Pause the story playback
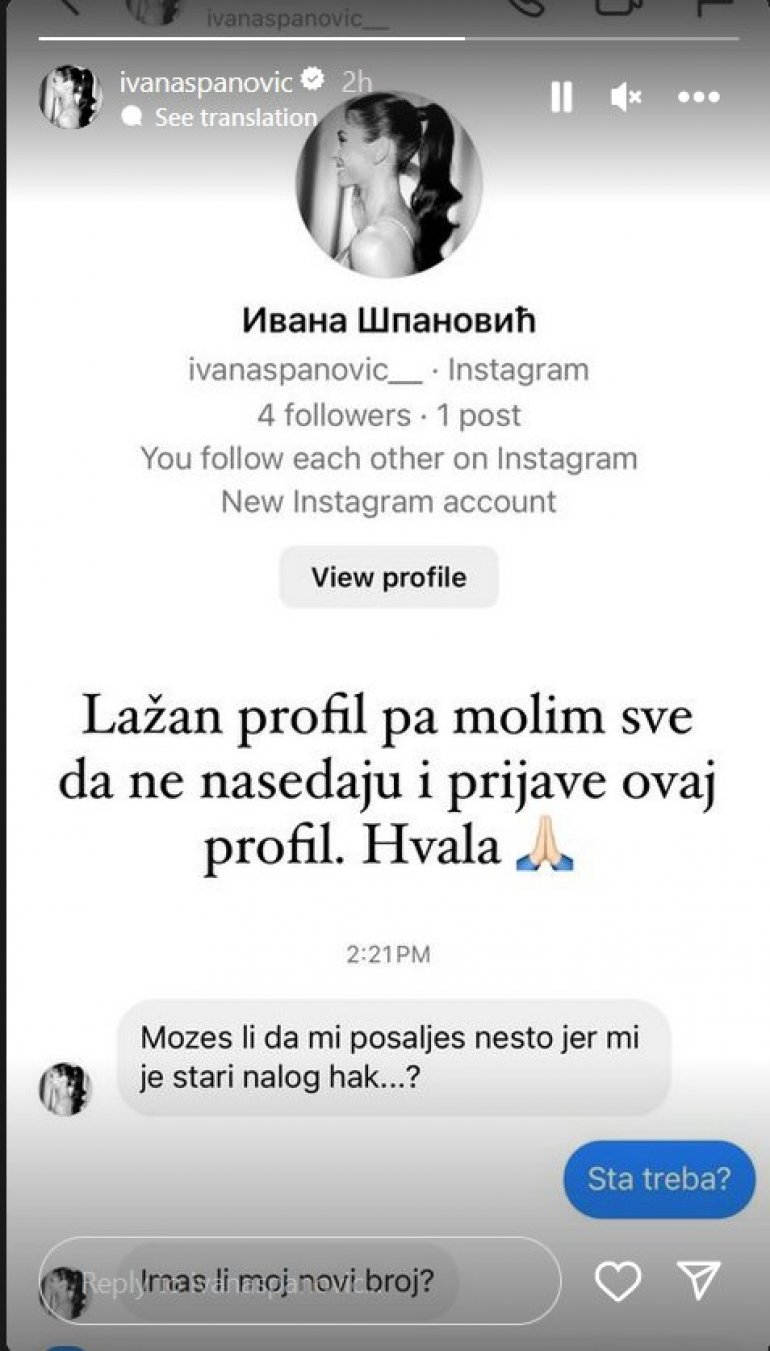770x1351 pixels. [561, 97]
